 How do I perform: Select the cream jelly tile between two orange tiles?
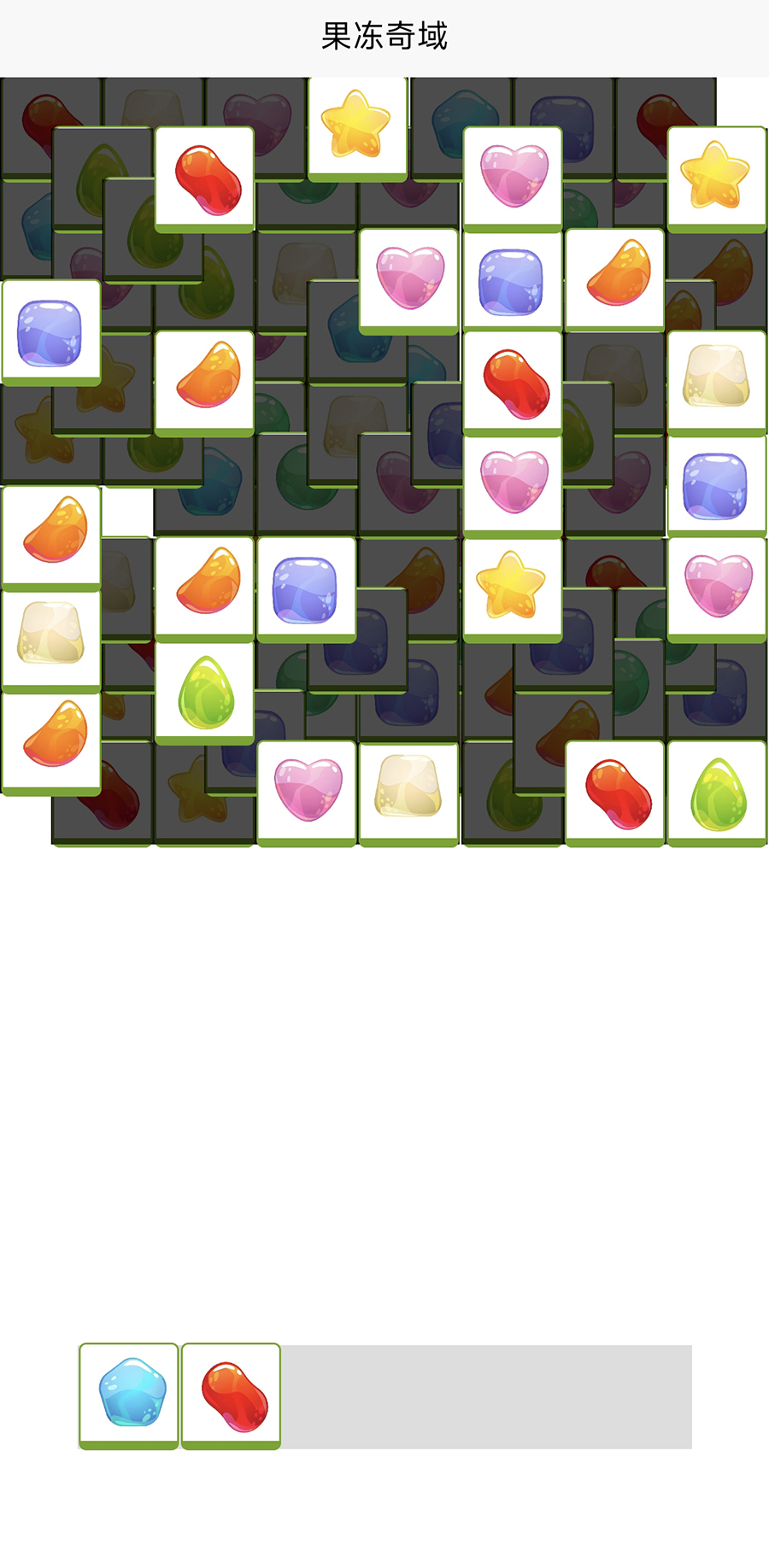(x=51, y=638)
